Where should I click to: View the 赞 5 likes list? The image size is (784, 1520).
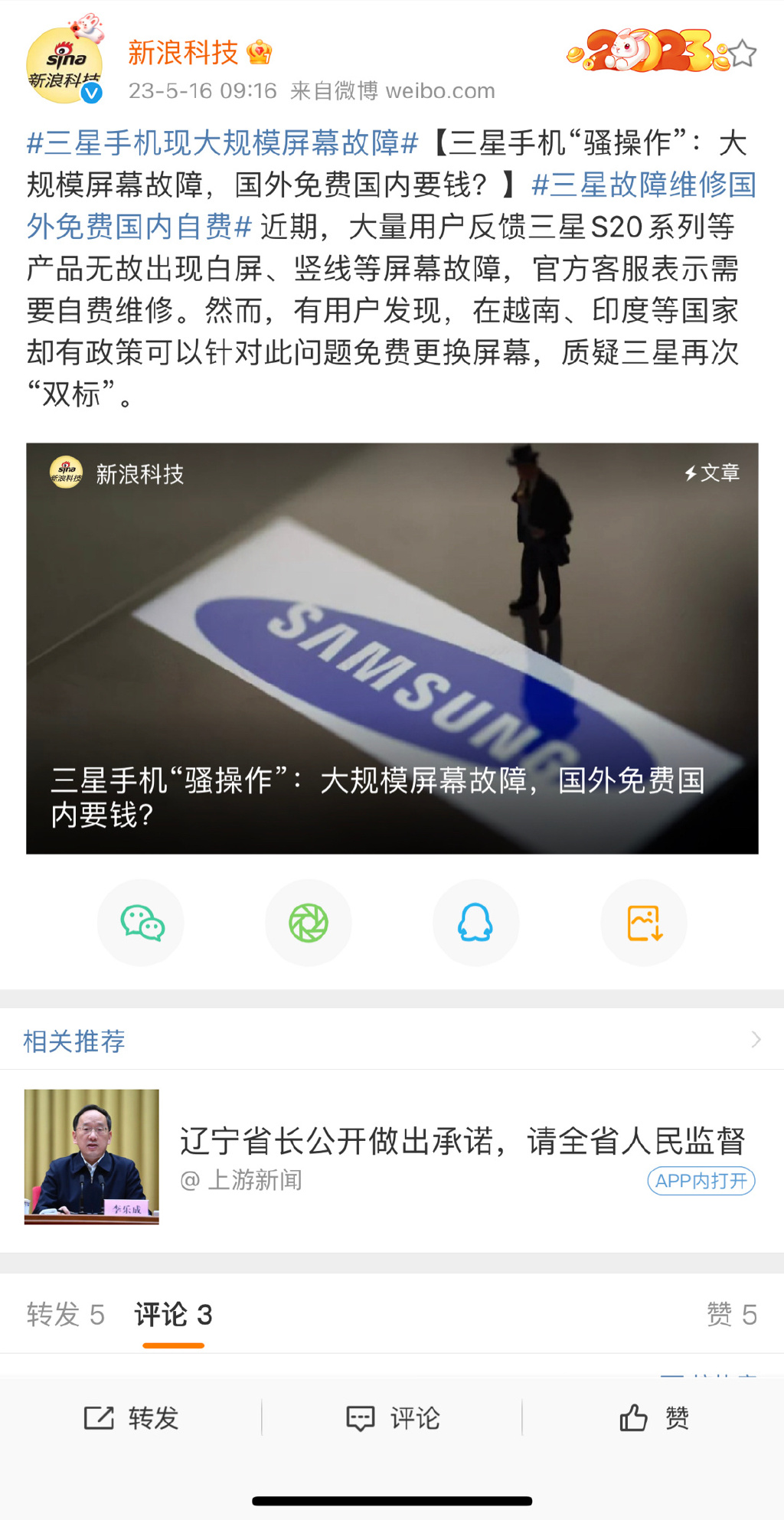click(731, 1314)
